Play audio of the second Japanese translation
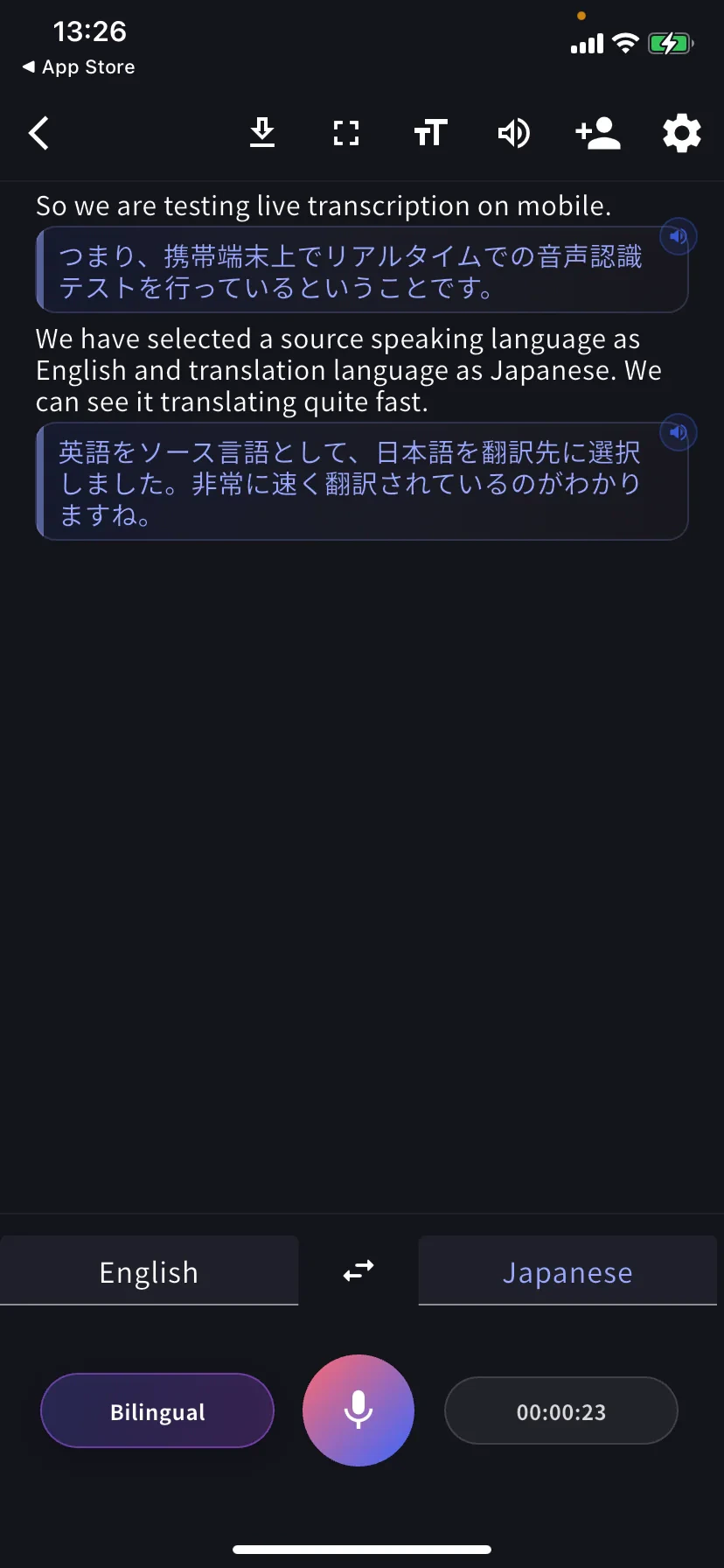This screenshot has width=724, height=1568. click(678, 432)
